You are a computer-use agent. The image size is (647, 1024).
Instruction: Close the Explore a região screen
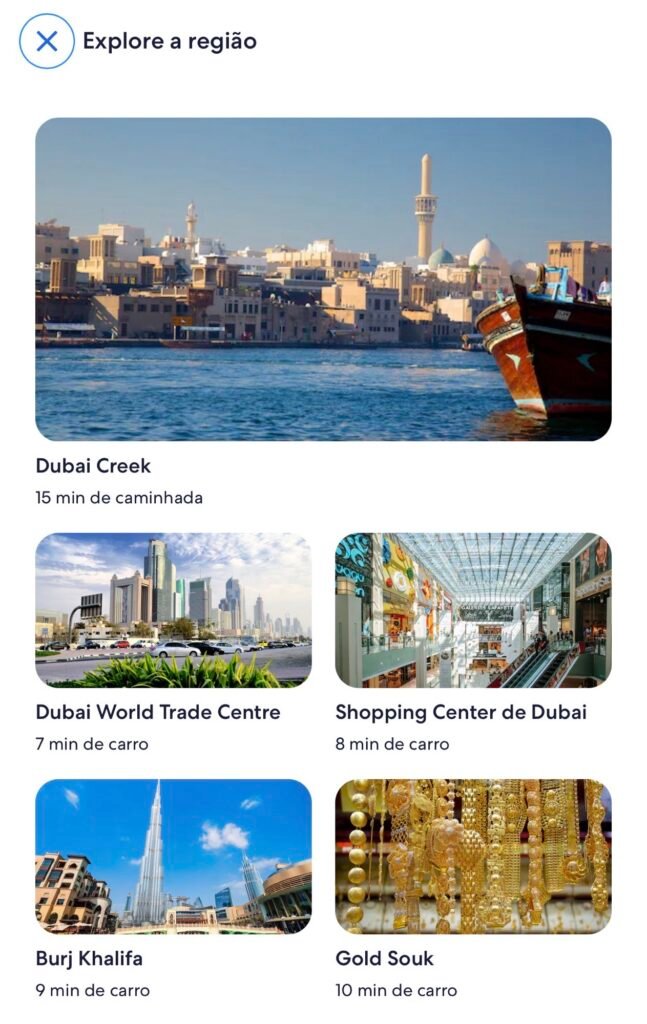pos(47,41)
